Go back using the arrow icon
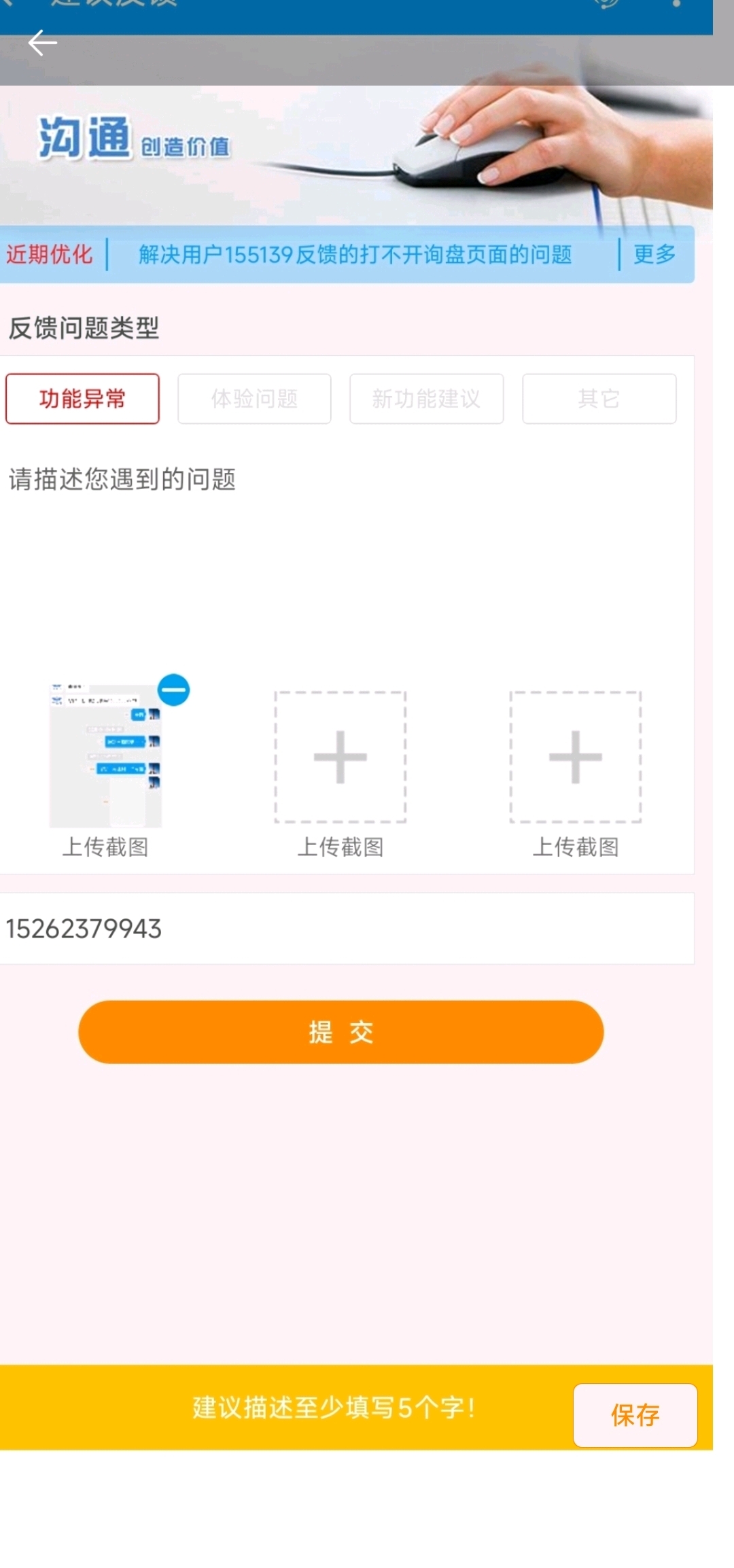The width and height of the screenshot is (734, 1568). (42, 43)
